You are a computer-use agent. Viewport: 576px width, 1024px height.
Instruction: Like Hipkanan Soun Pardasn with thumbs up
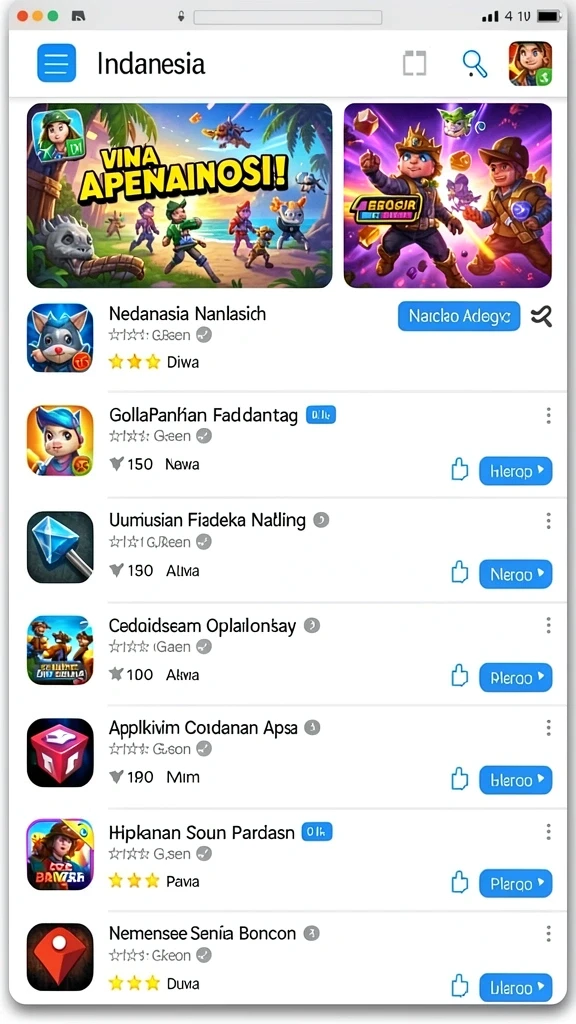tap(460, 882)
